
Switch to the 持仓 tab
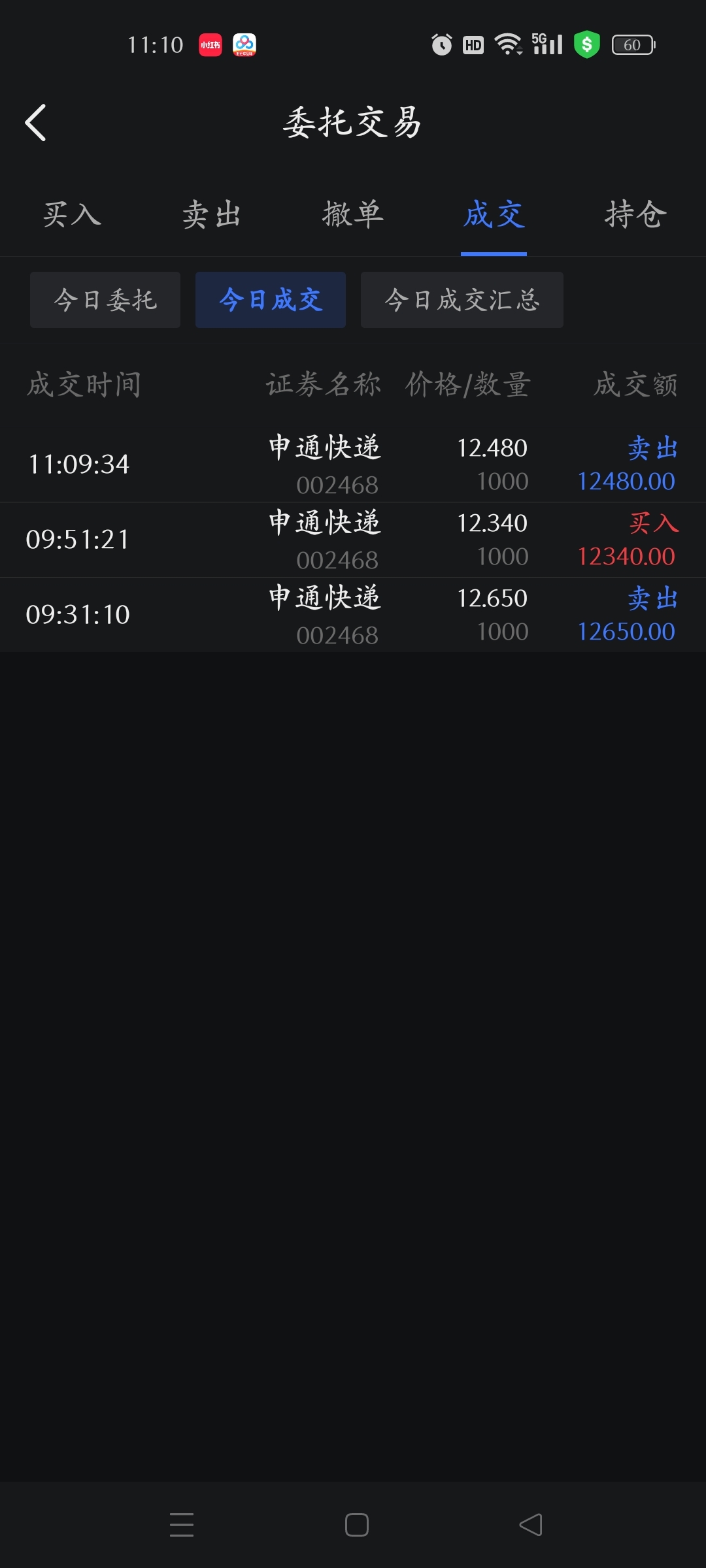[635, 214]
